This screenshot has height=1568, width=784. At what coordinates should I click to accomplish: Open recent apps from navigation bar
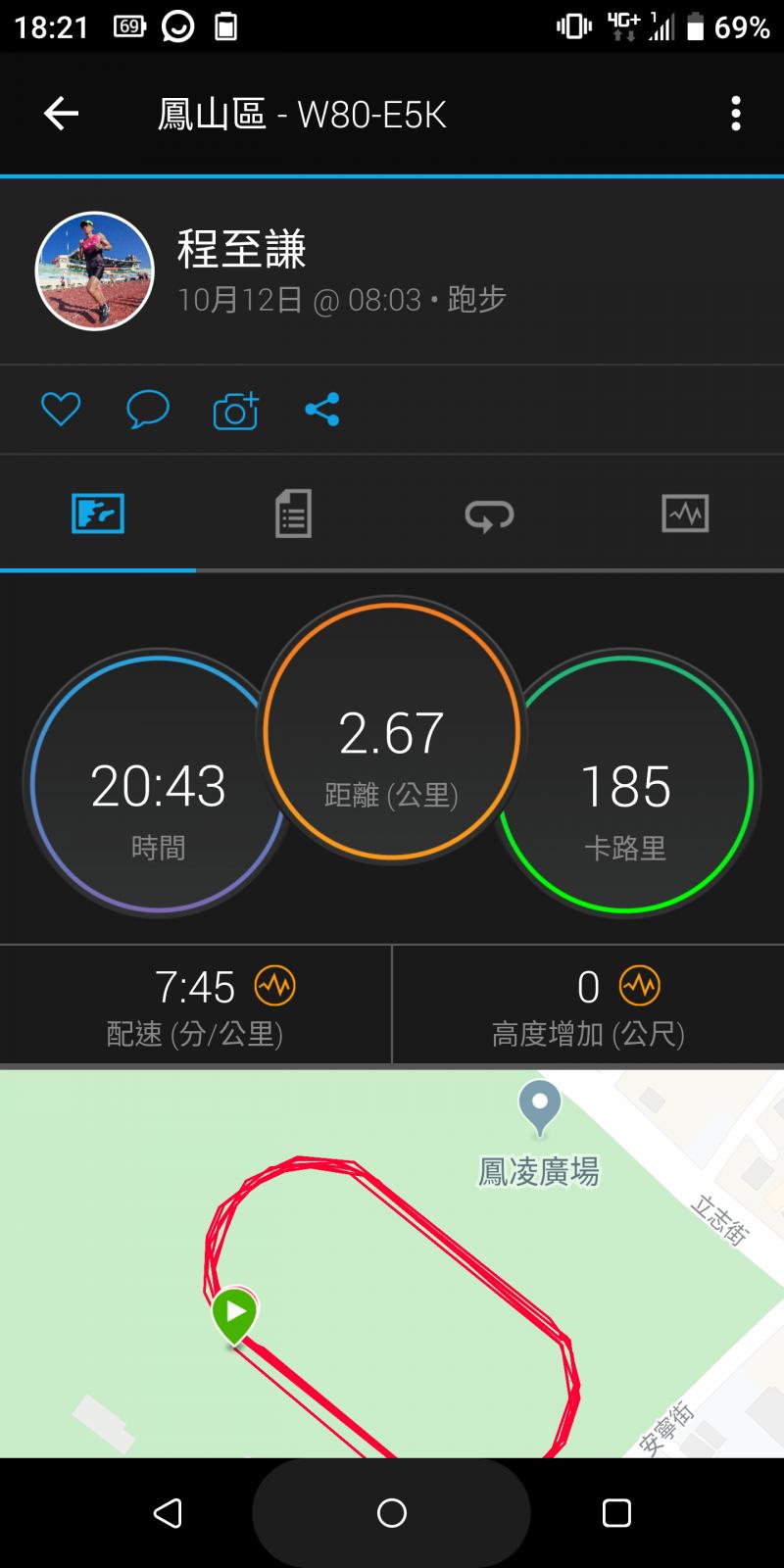(616, 1513)
